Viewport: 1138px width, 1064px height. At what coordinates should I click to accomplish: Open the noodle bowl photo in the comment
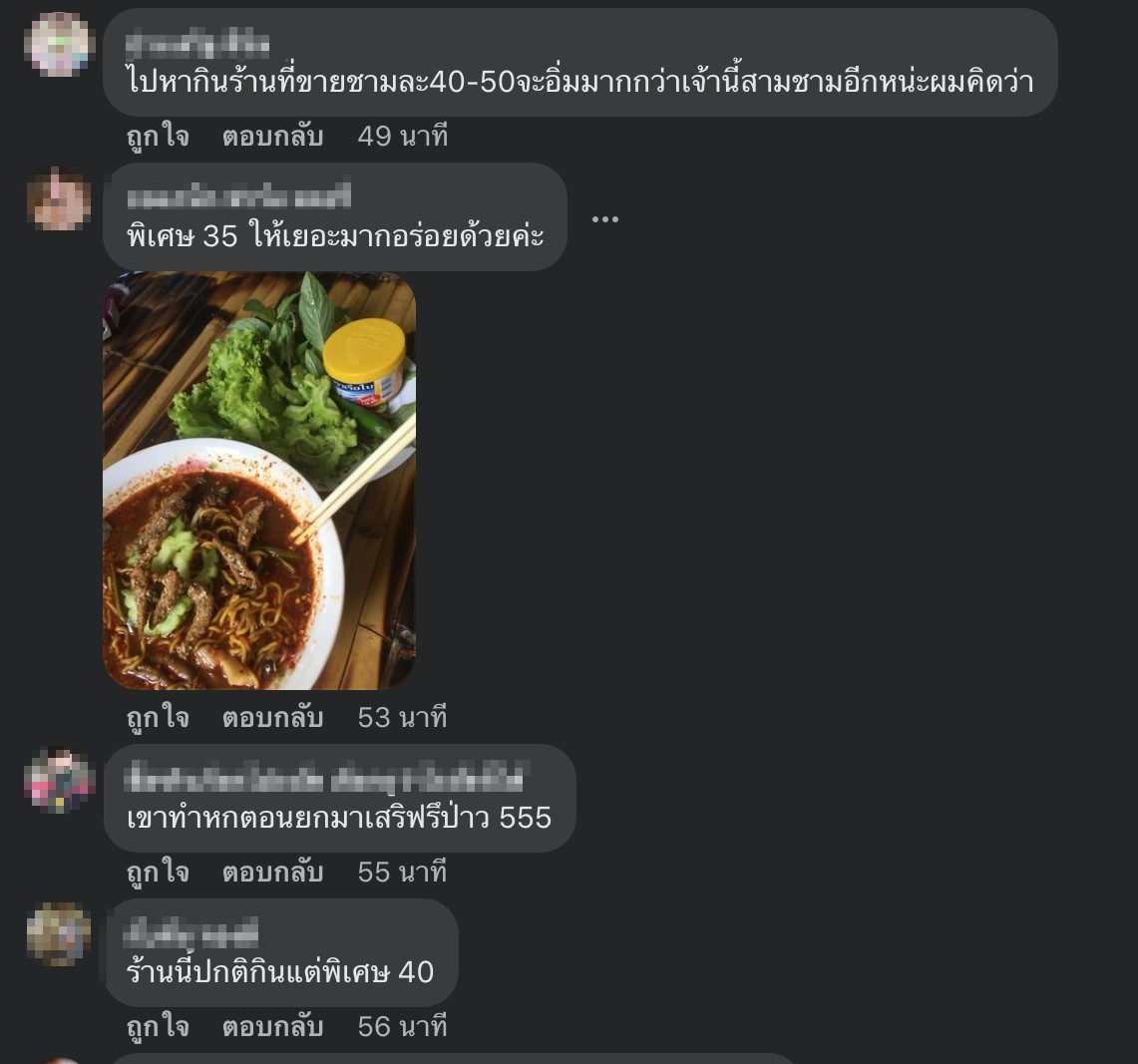point(259,481)
